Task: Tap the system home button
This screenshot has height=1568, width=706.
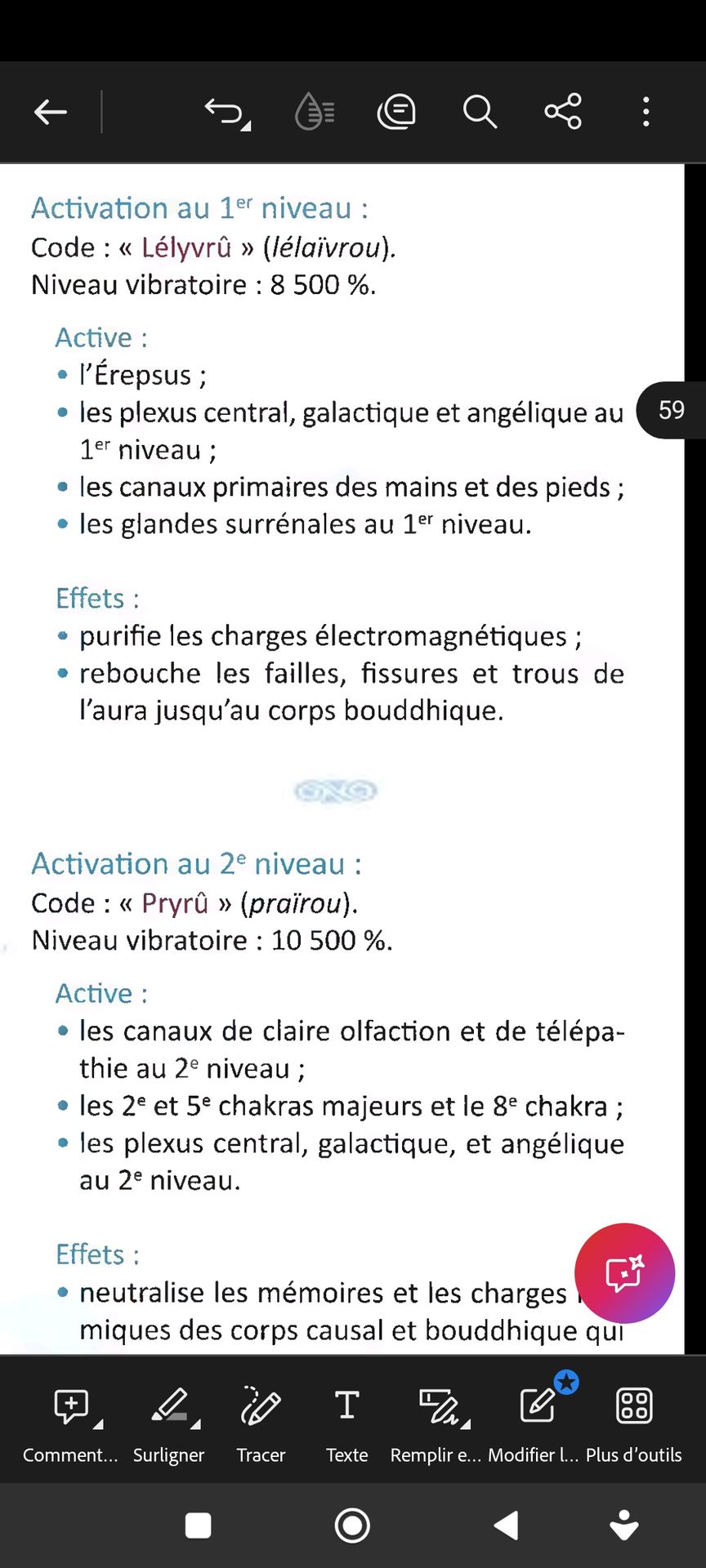Action: pos(352,1525)
